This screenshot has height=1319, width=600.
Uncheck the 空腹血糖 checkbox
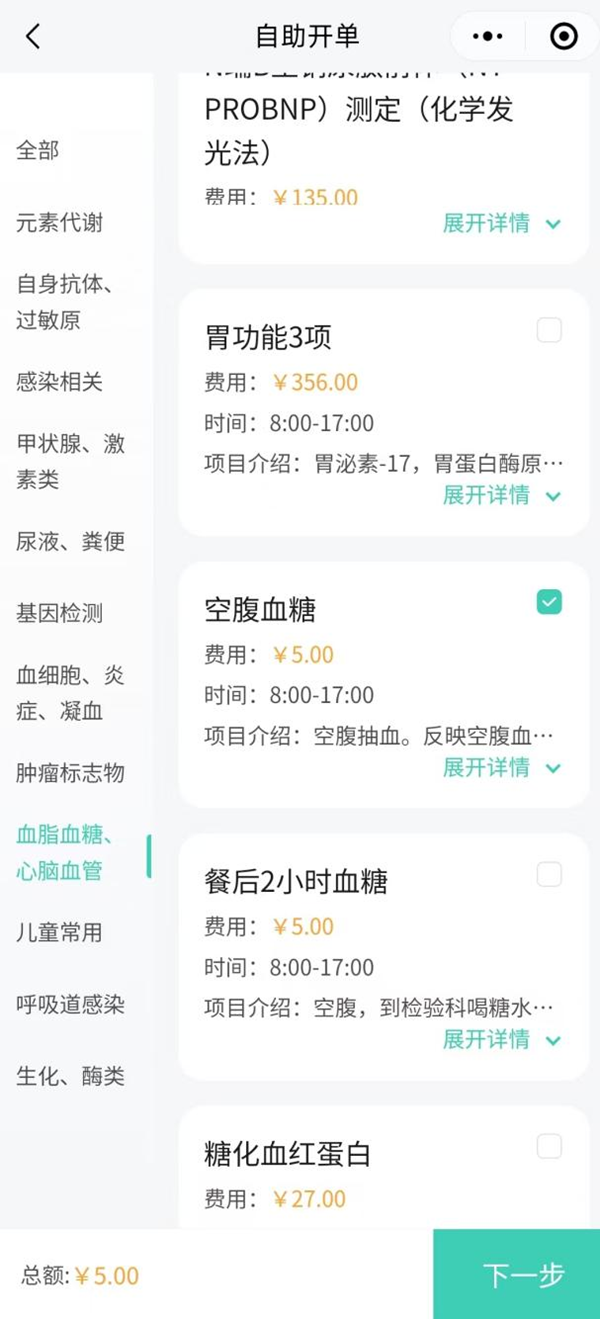[549, 601]
